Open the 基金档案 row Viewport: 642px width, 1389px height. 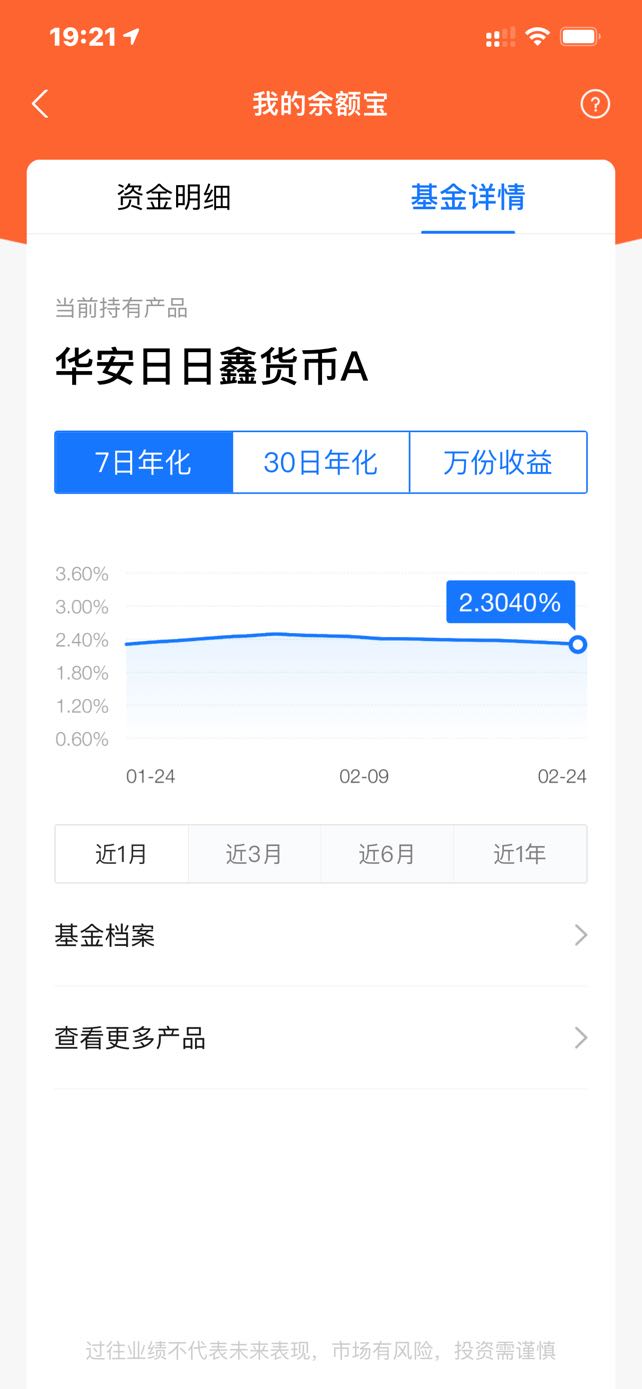click(x=321, y=936)
